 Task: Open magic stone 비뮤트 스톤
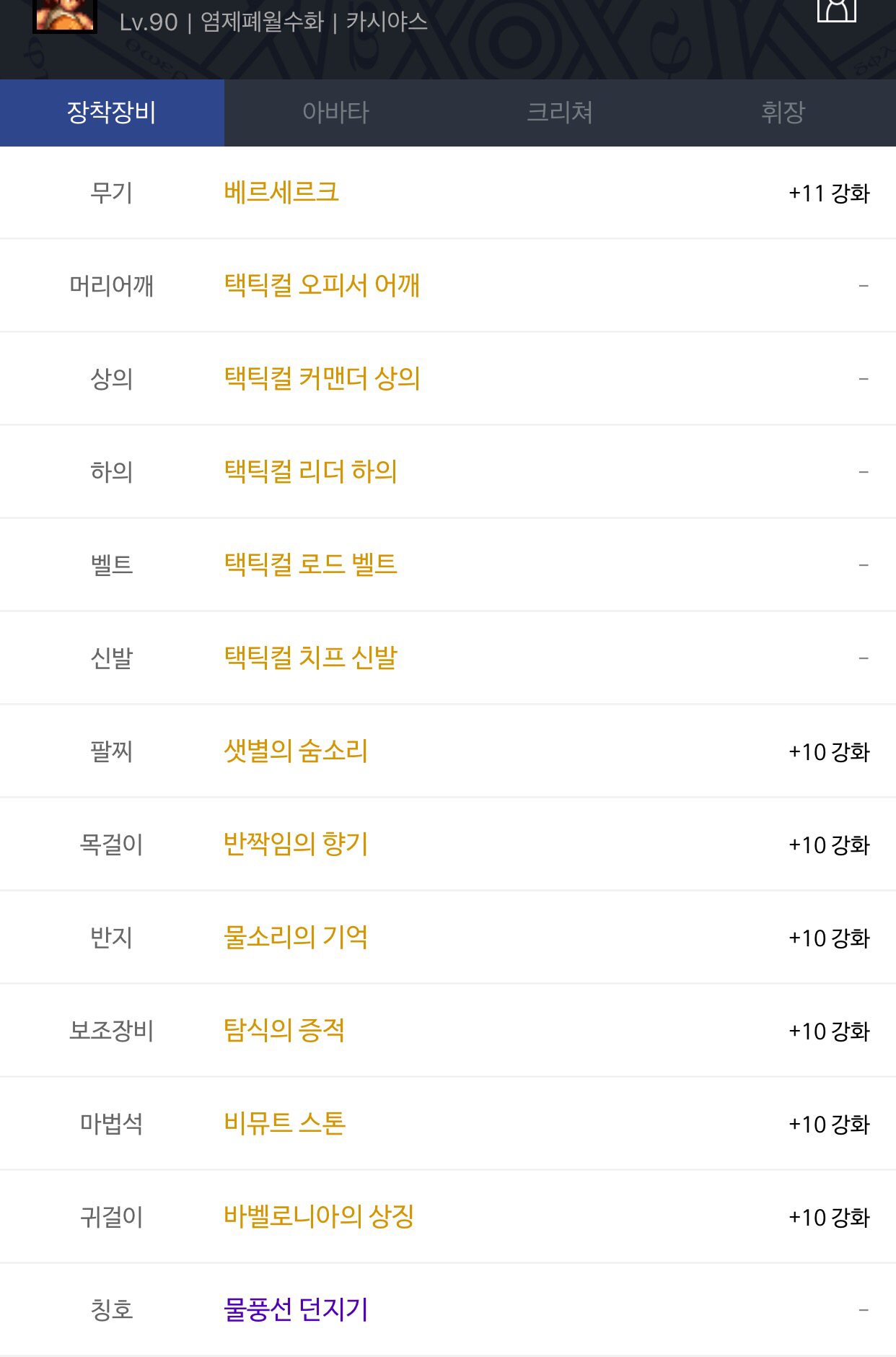[285, 1124]
